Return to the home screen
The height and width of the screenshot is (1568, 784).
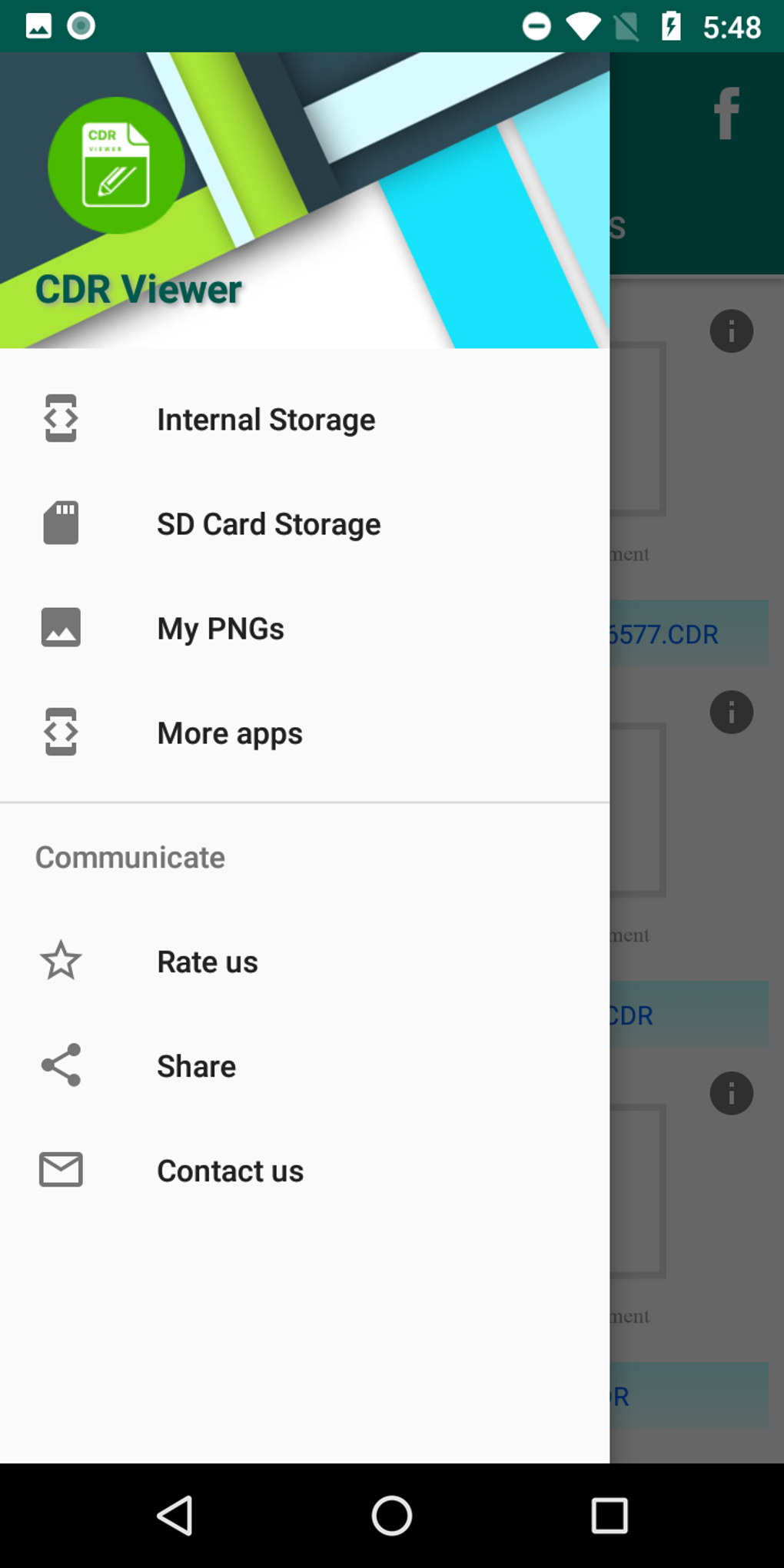point(392,1516)
